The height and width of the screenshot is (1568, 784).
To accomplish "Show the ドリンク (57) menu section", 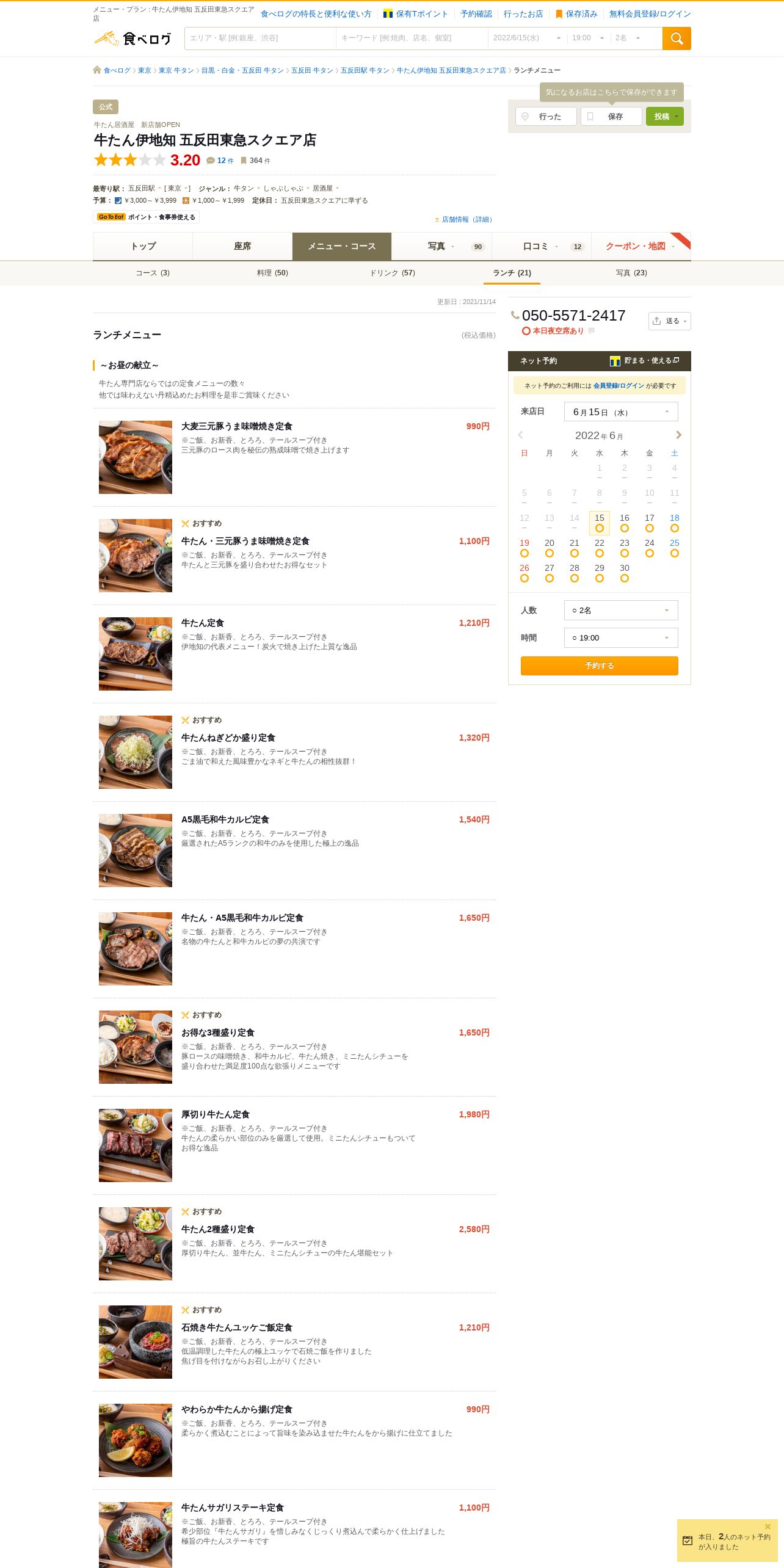I will pos(392,273).
